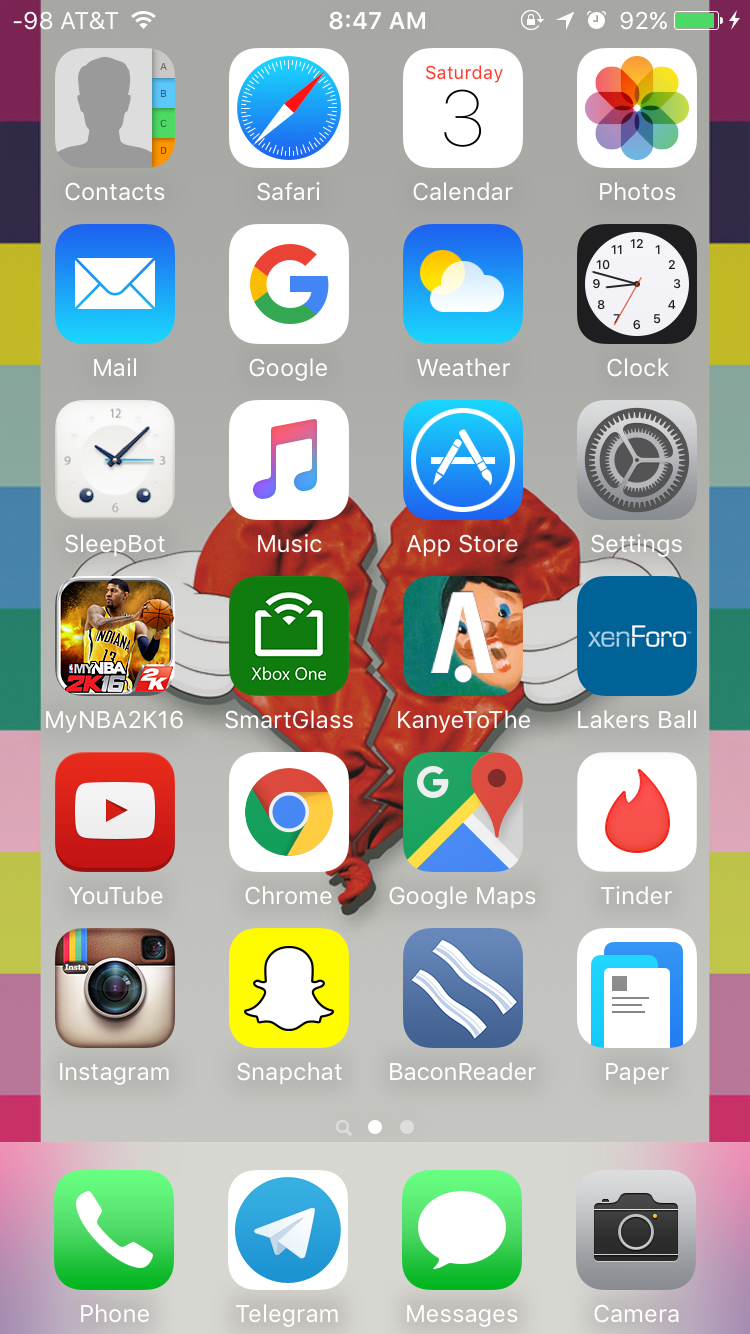Launch the SleepBot app

tap(115, 460)
